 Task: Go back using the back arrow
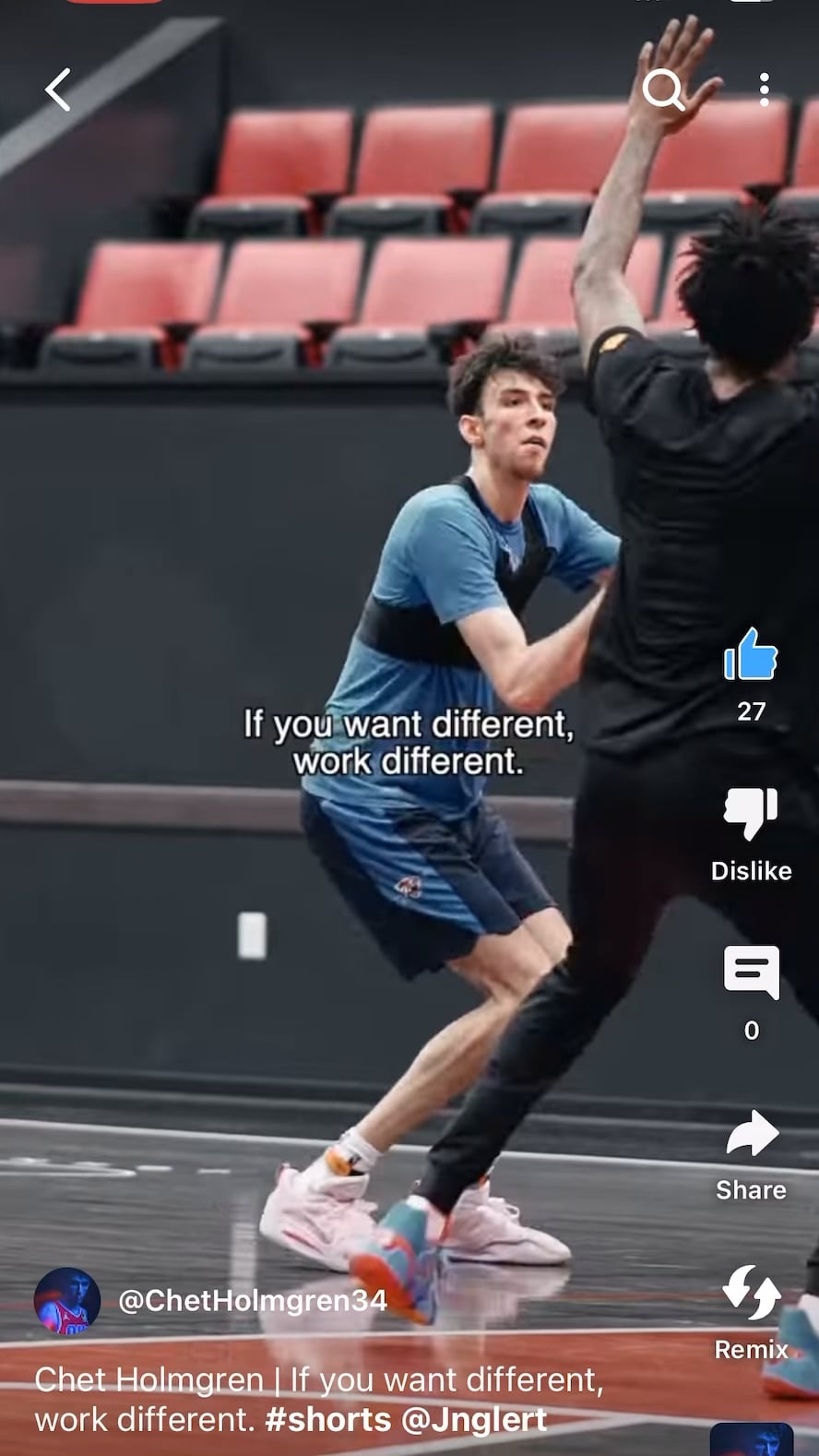(58, 90)
